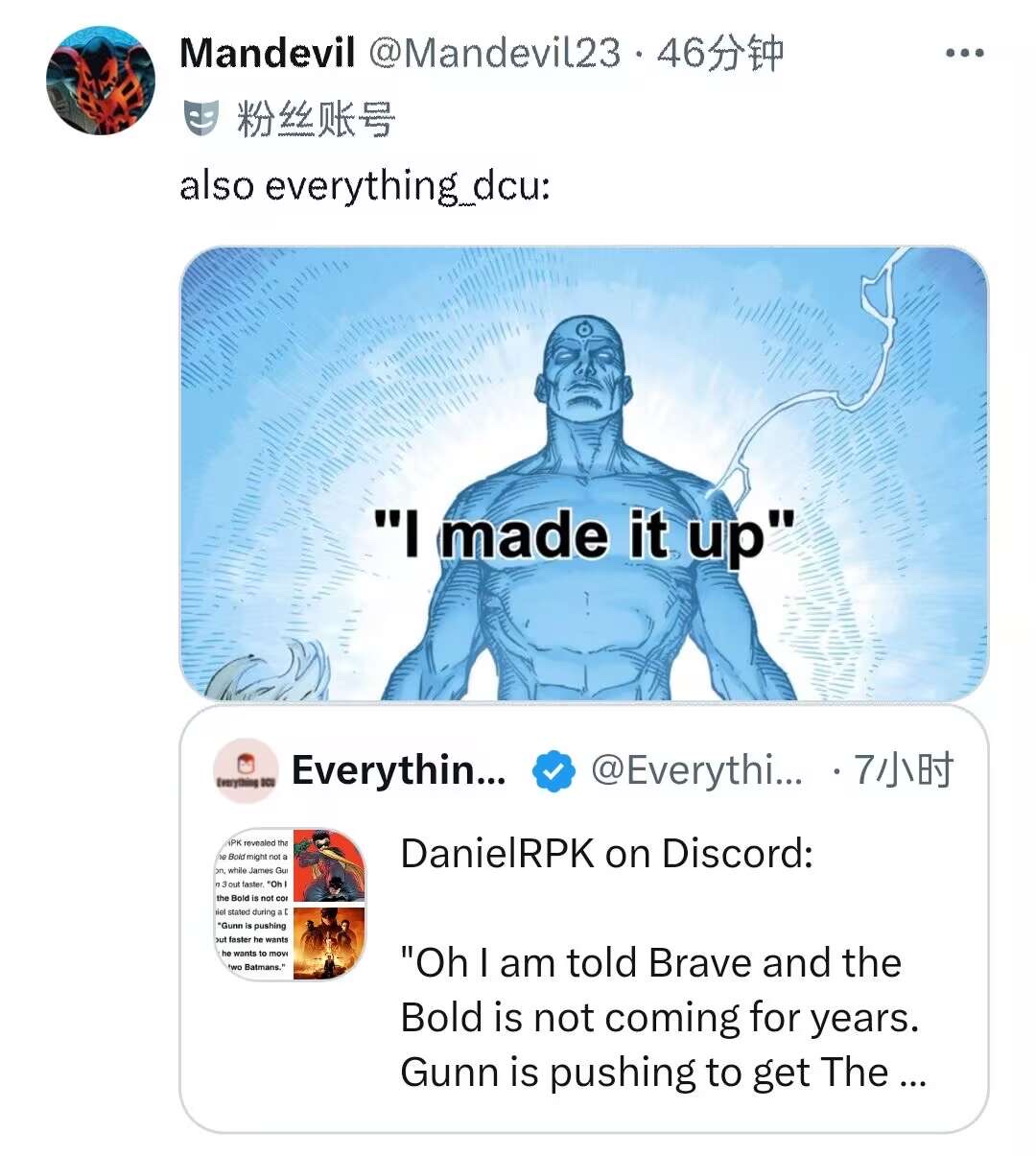Open Mandevil's profile avatar
This screenshot has width=1036, height=1156.
pos(100,81)
